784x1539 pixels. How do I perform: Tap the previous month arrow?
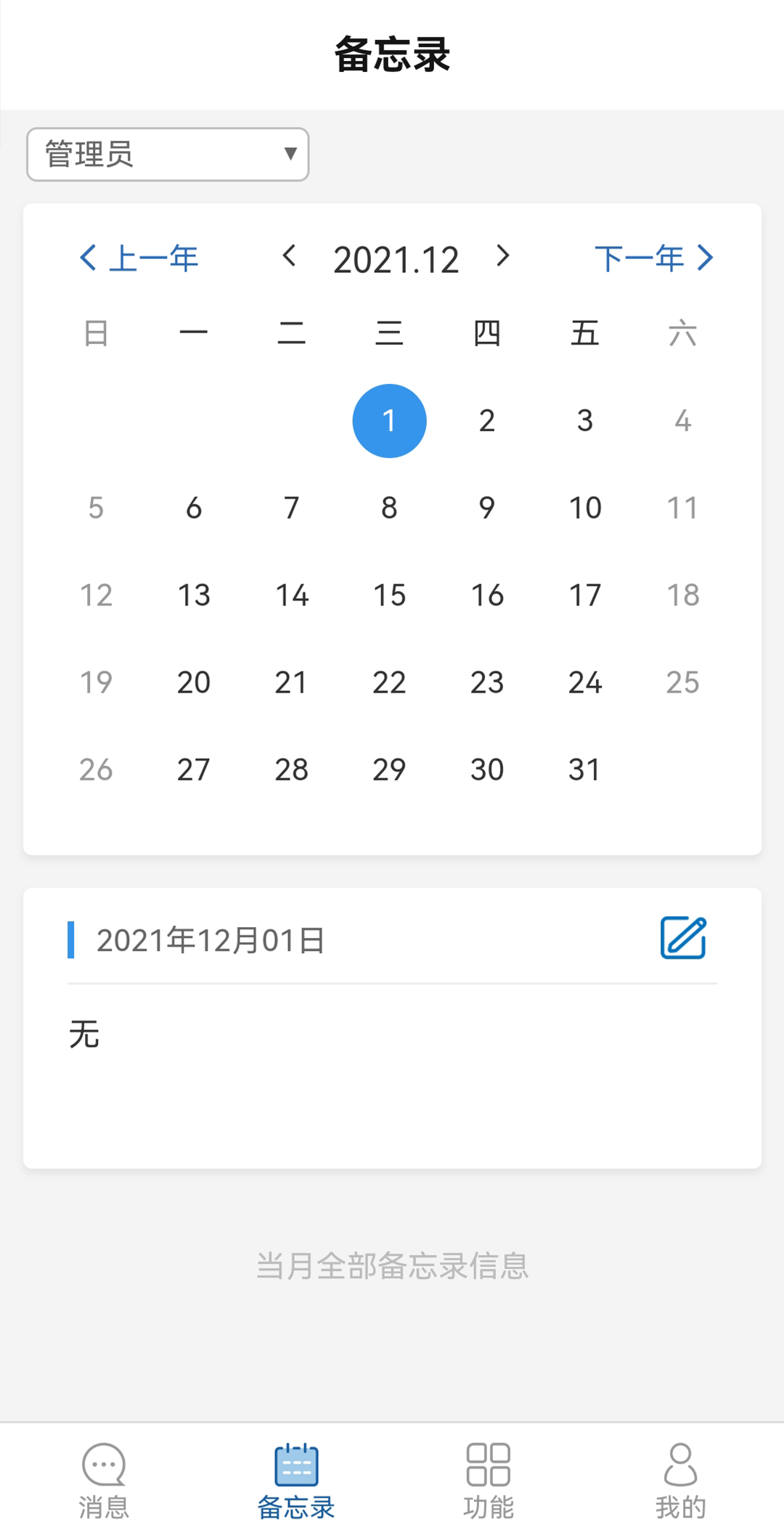pos(289,256)
